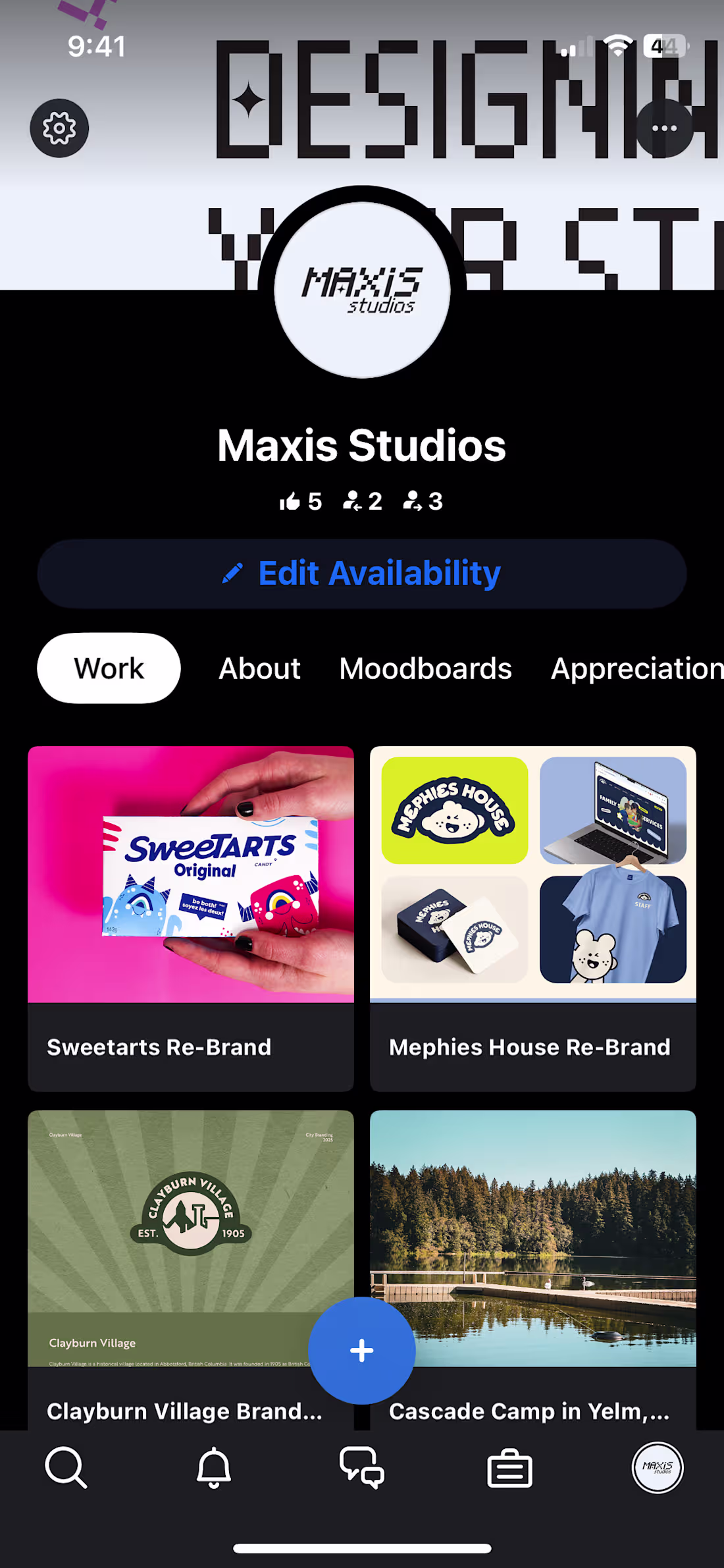Tap Edit Availability

tap(361, 573)
